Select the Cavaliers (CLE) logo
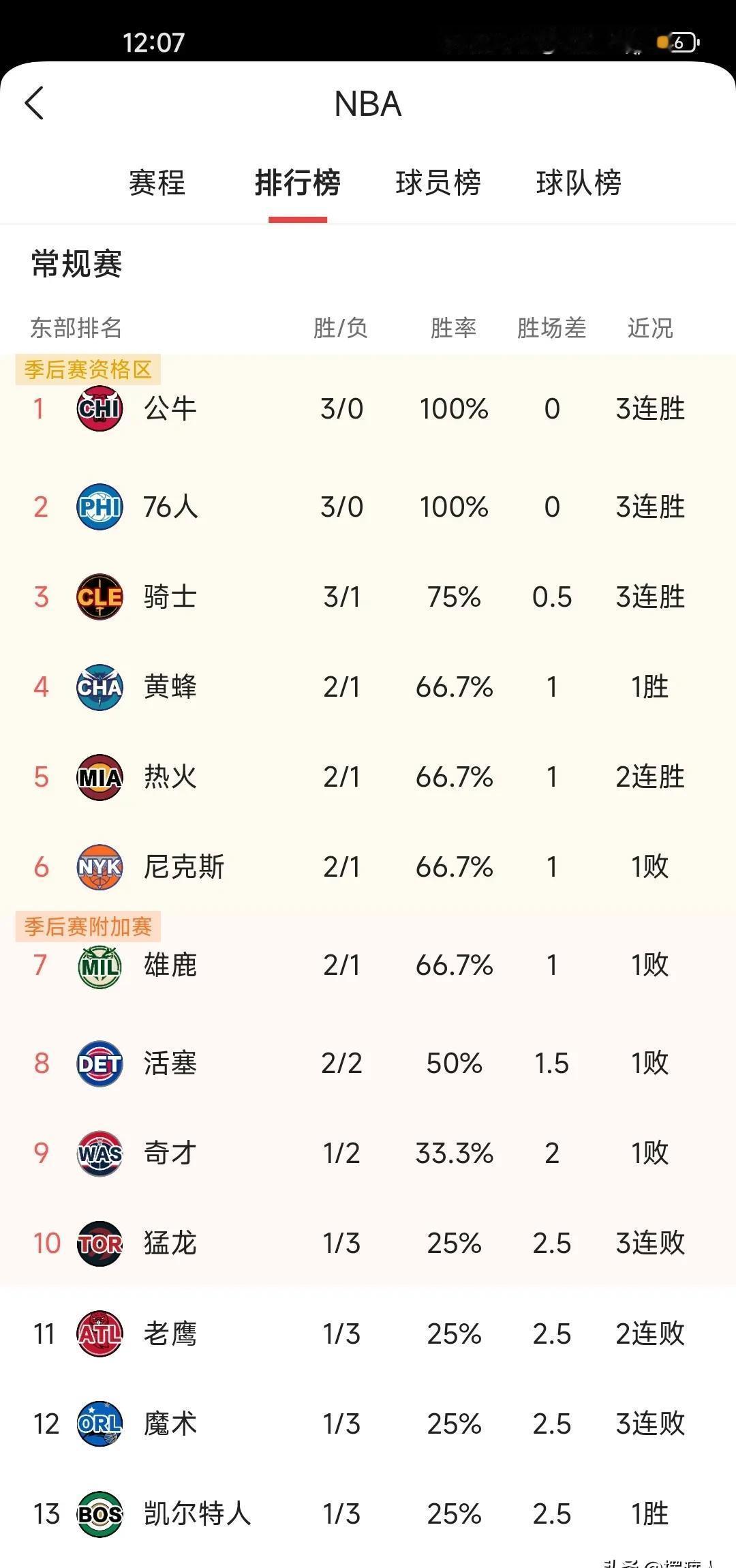736x1568 pixels. click(x=99, y=597)
